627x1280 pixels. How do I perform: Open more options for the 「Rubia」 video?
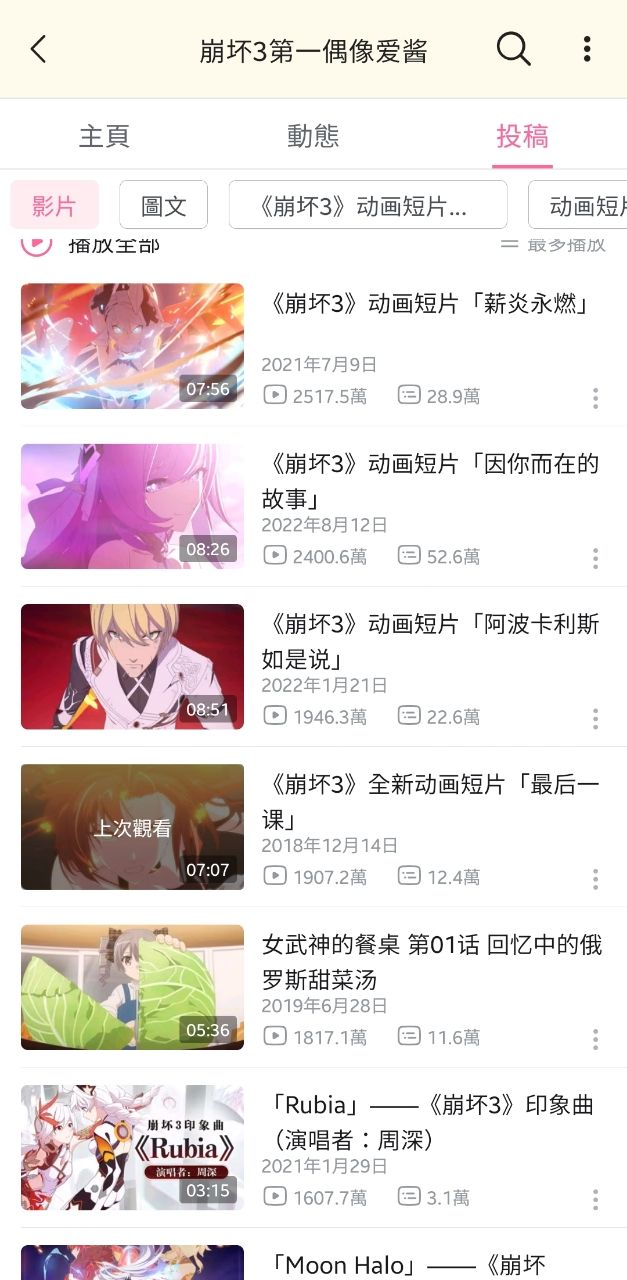(595, 1198)
